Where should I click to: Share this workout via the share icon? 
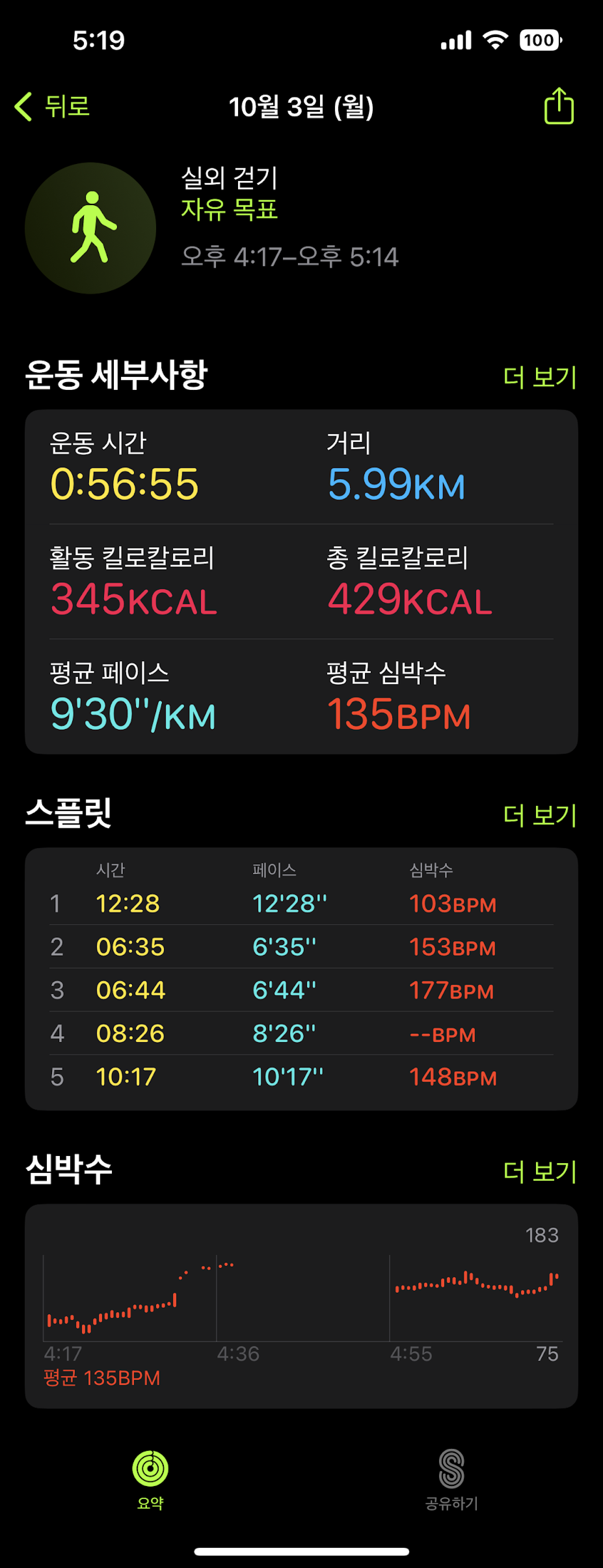[558, 106]
